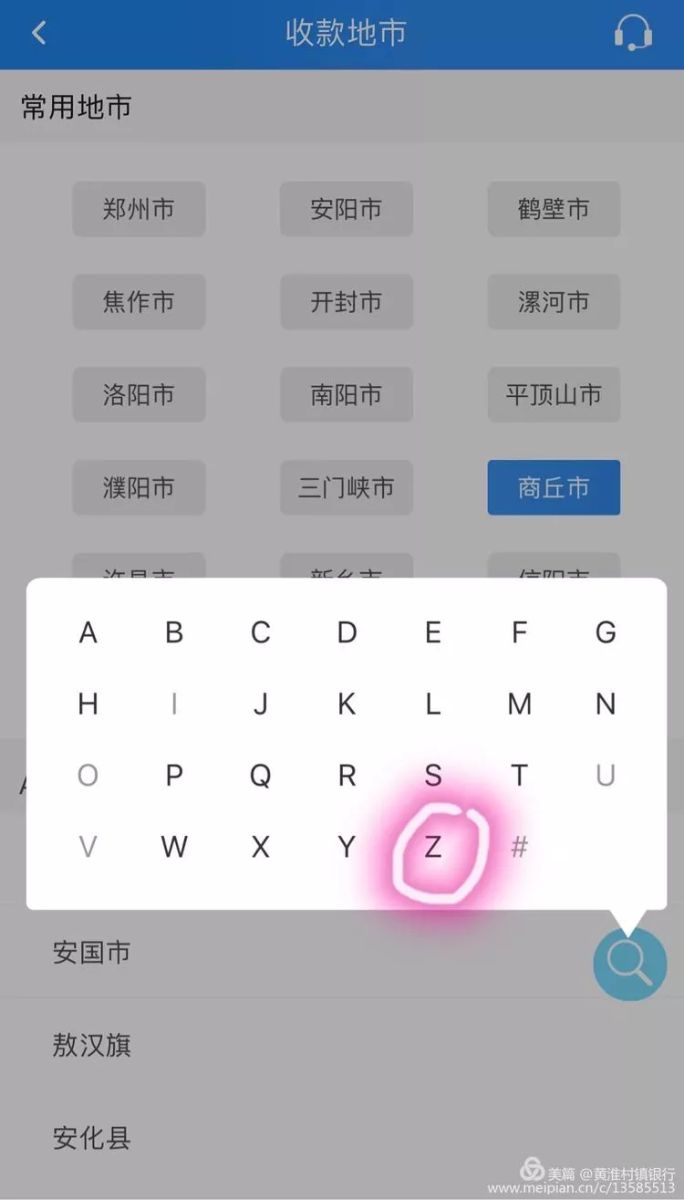Select 安化县 list row
The image size is (684, 1200).
click(x=92, y=1138)
